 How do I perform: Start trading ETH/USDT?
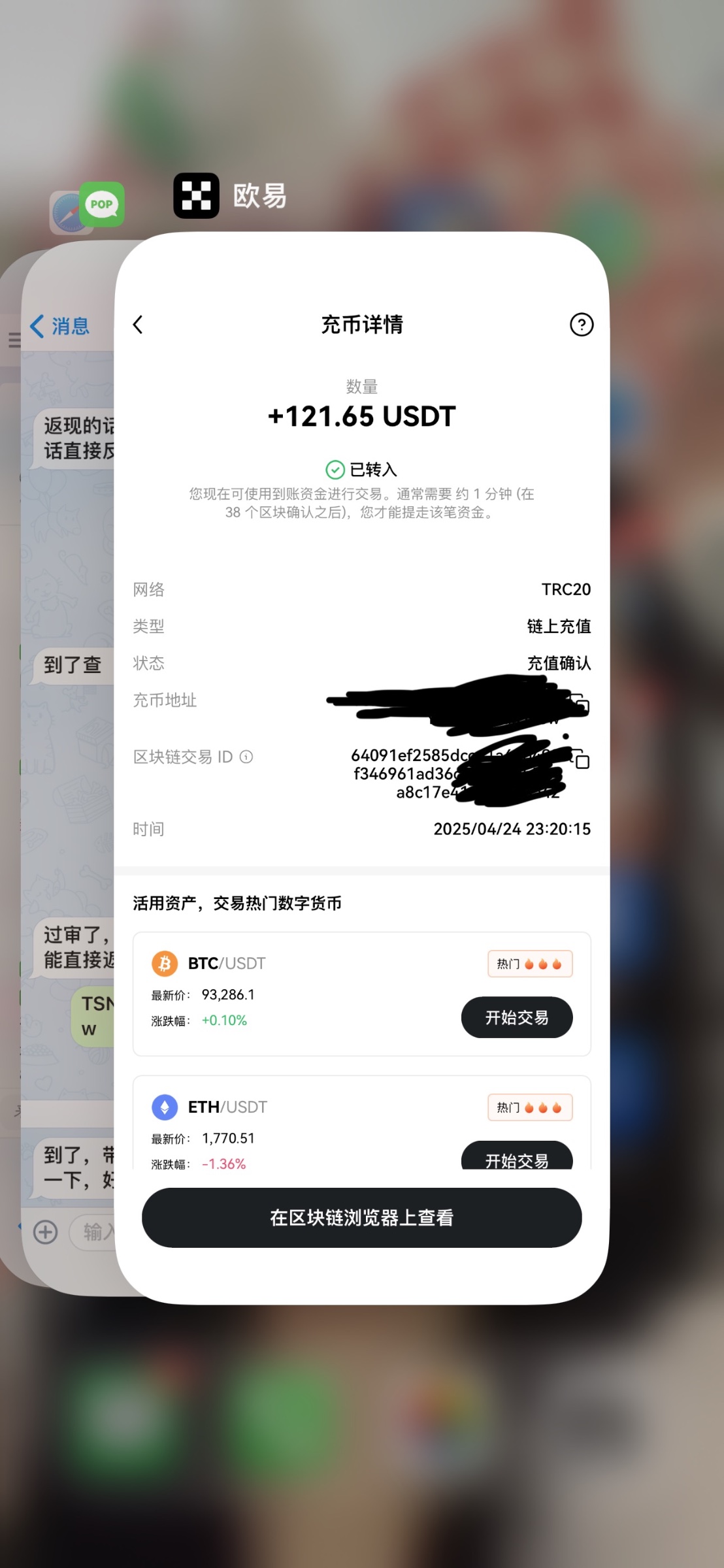tap(517, 1156)
